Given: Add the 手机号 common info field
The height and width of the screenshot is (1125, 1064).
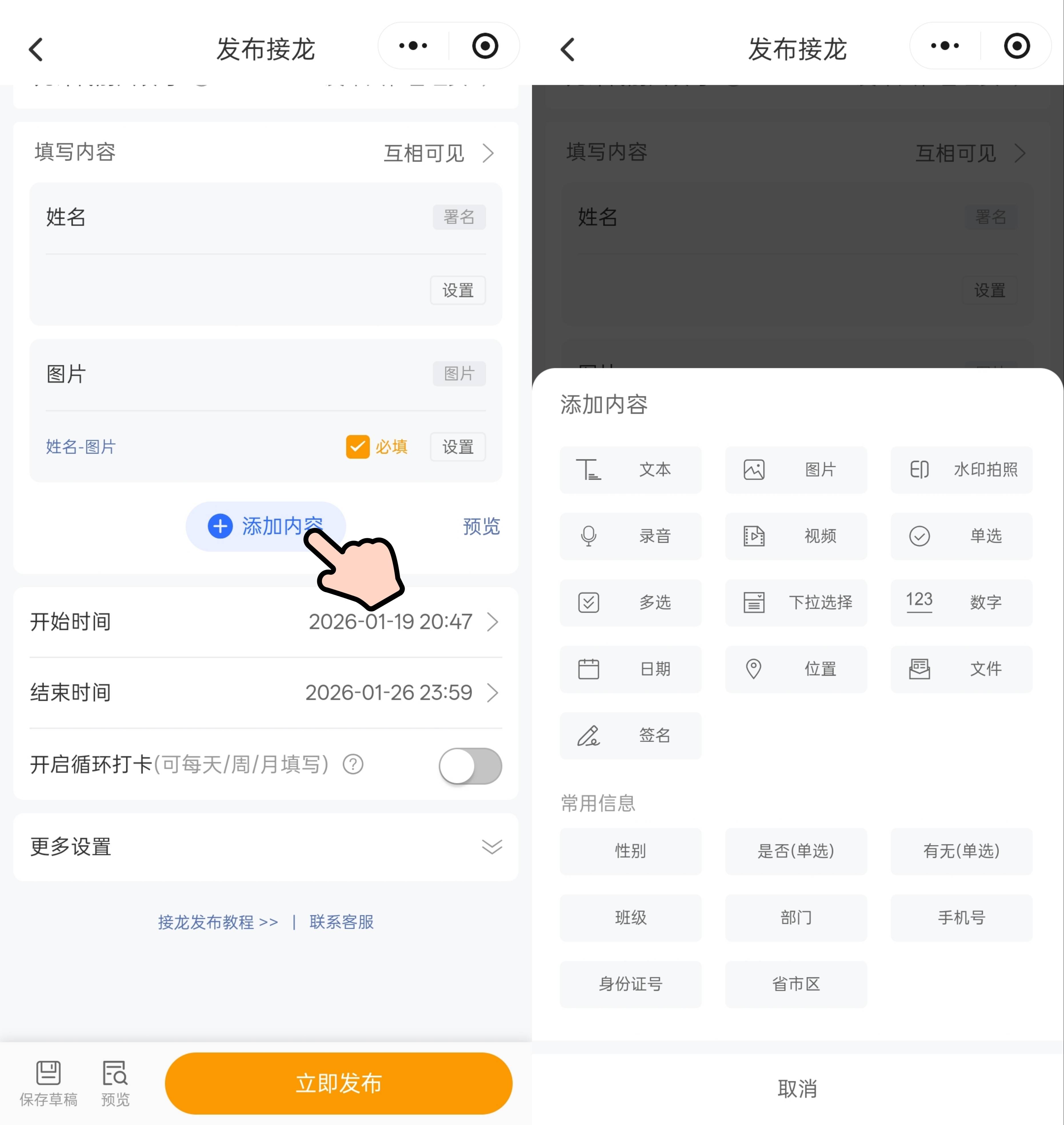Looking at the screenshot, I should pyautogui.click(x=961, y=918).
